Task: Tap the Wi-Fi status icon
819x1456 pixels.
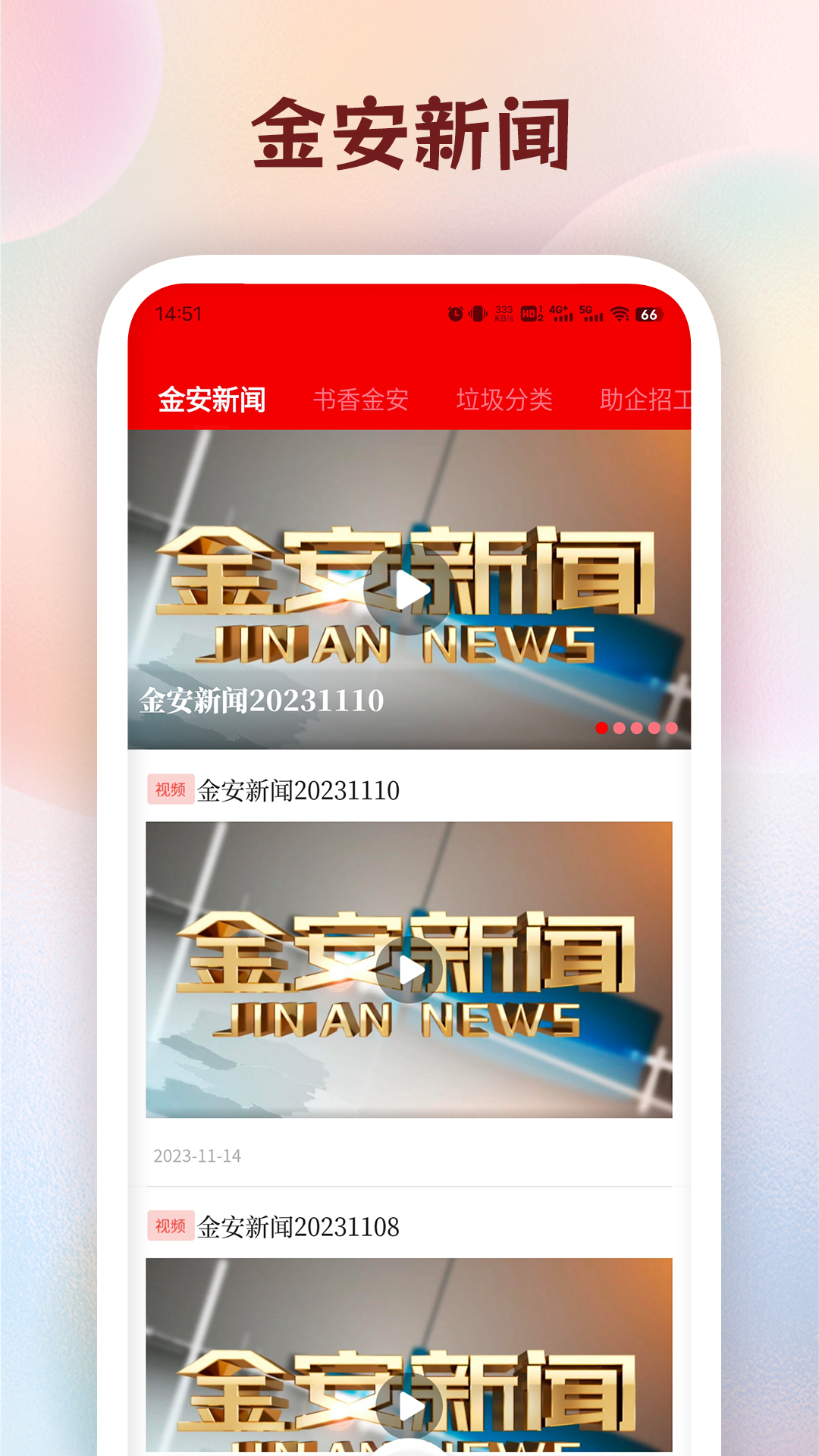Action: point(619,312)
